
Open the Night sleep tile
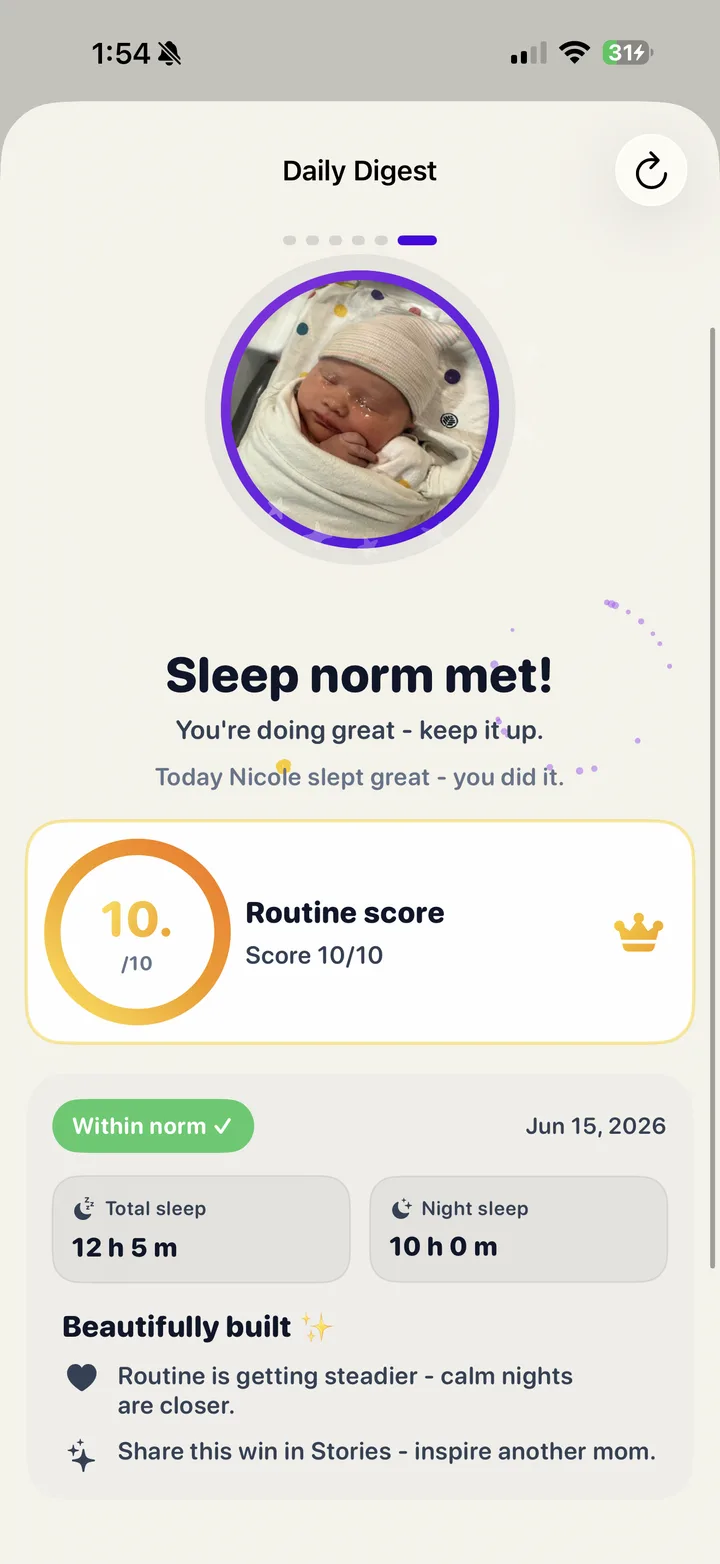tap(518, 1229)
